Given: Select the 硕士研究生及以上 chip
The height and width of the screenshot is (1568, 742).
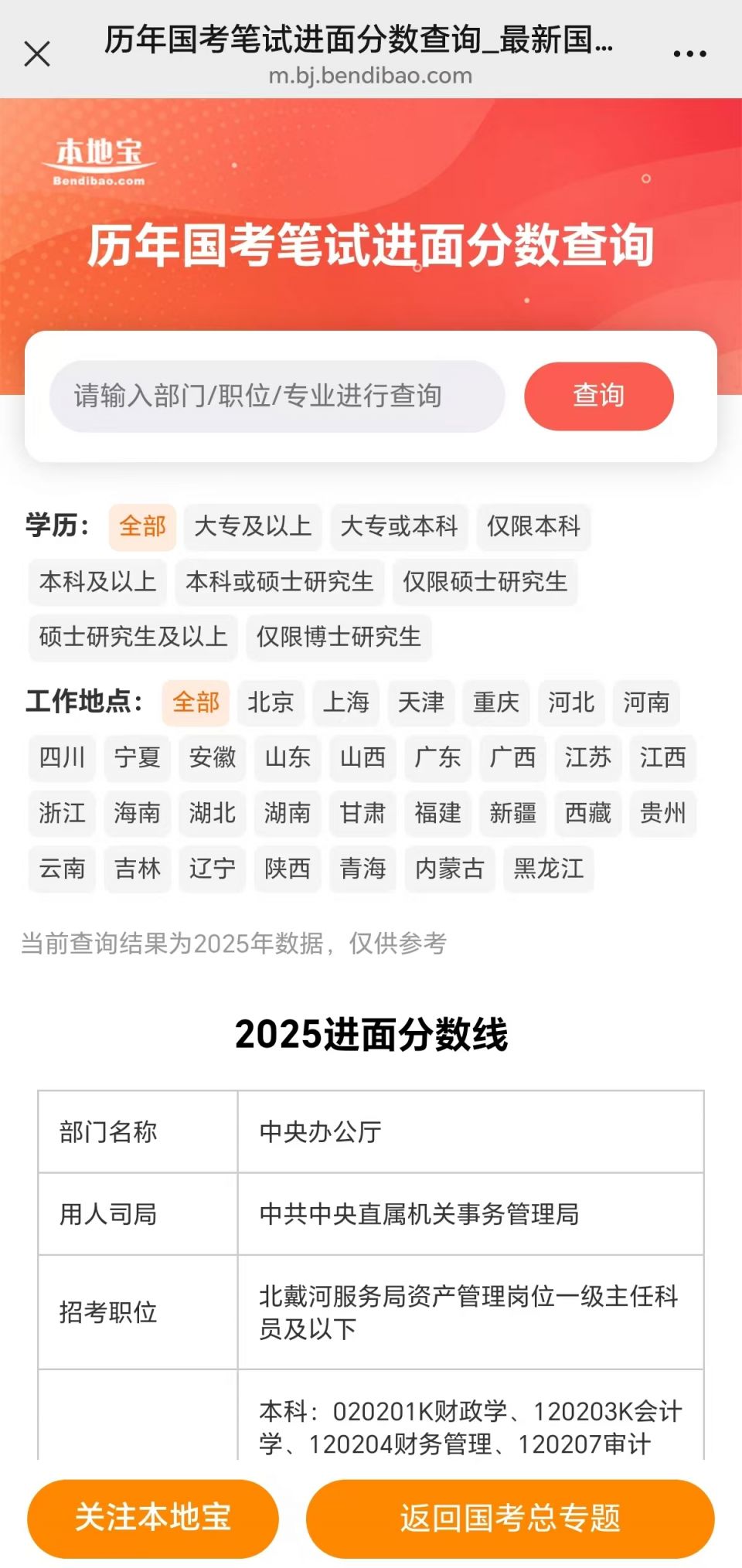Looking at the screenshot, I should (x=133, y=637).
